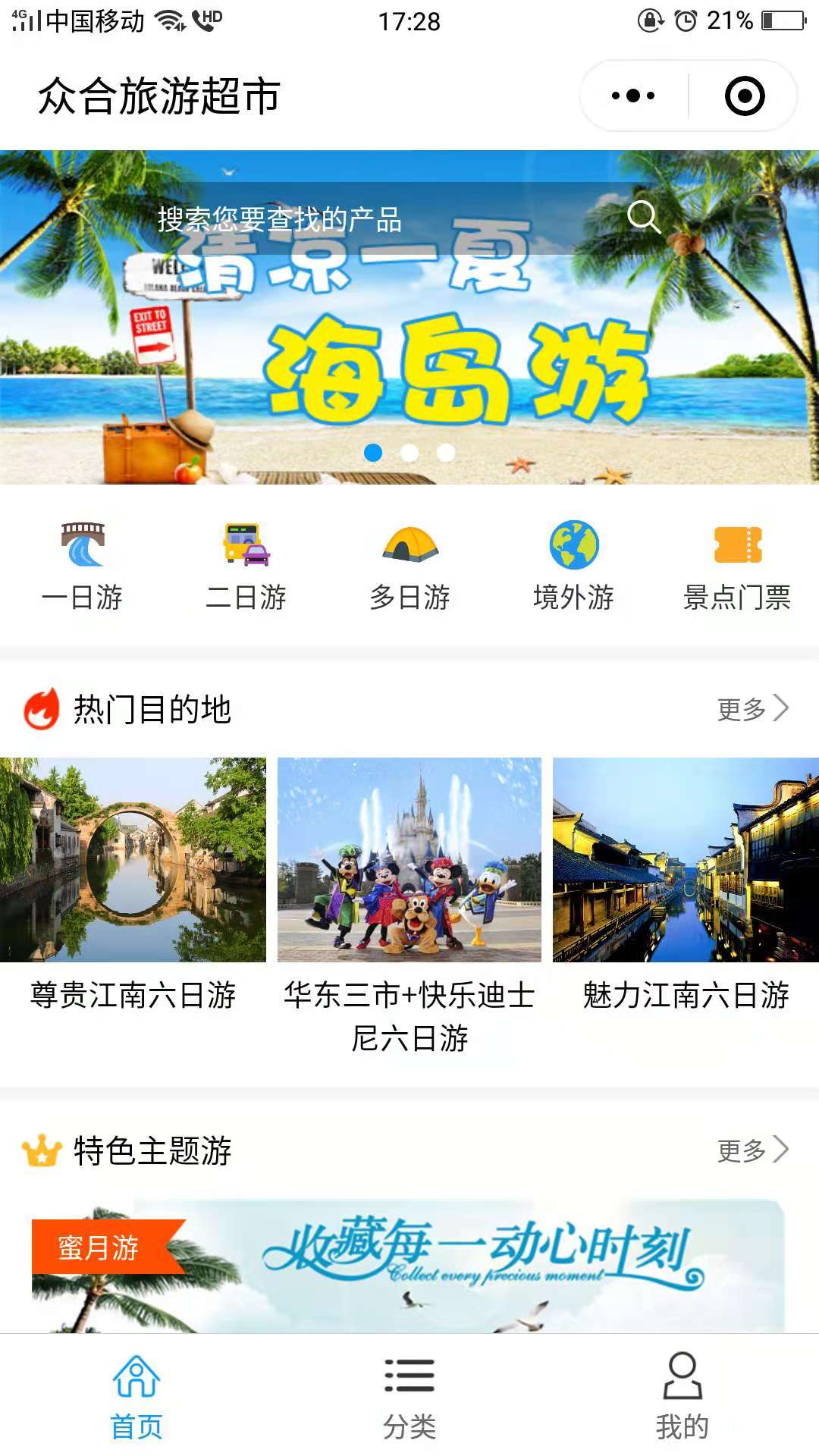Browse 二日游 trips
819x1456 pixels.
pos(246,565)
